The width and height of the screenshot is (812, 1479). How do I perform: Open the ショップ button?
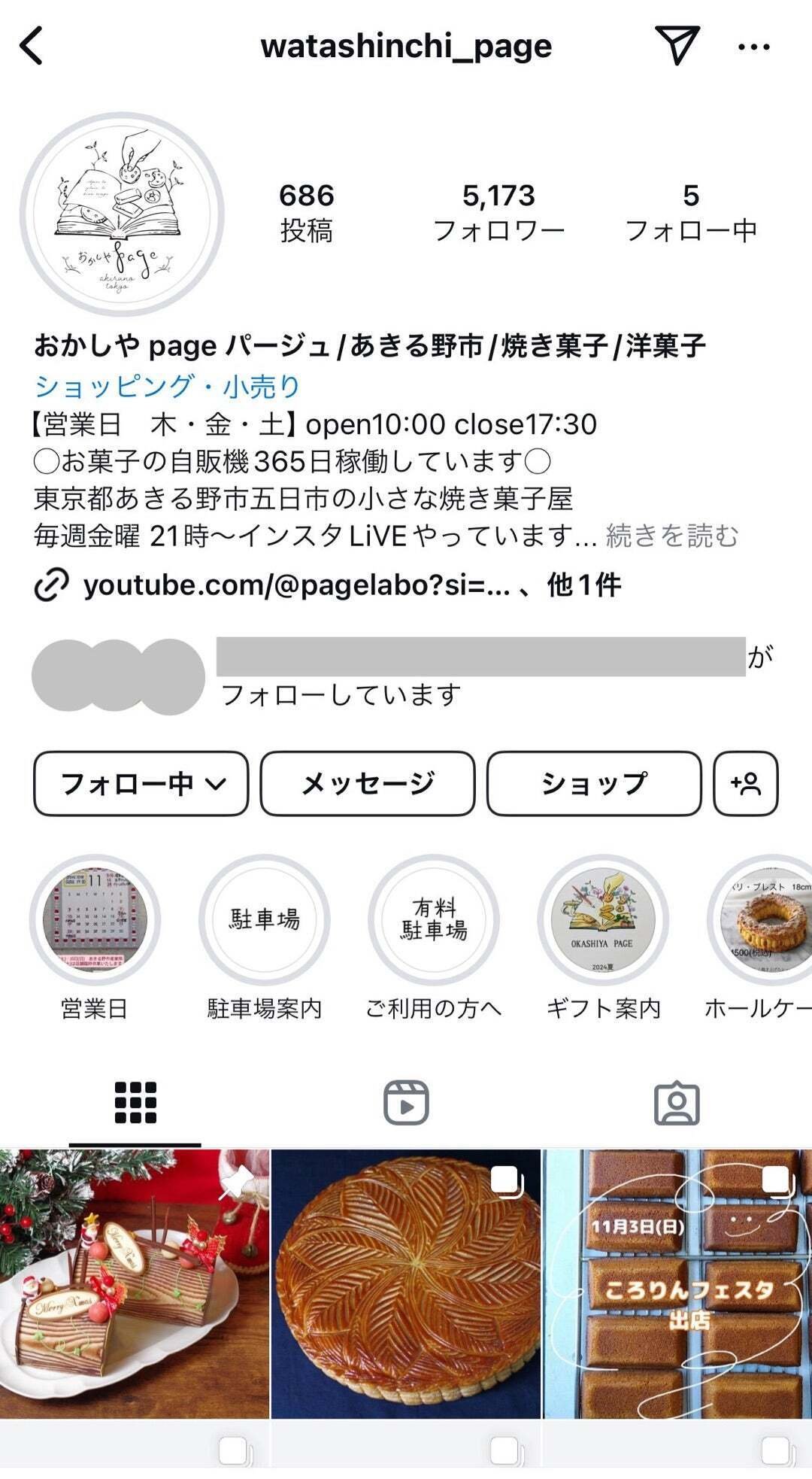tap(594, 784)
